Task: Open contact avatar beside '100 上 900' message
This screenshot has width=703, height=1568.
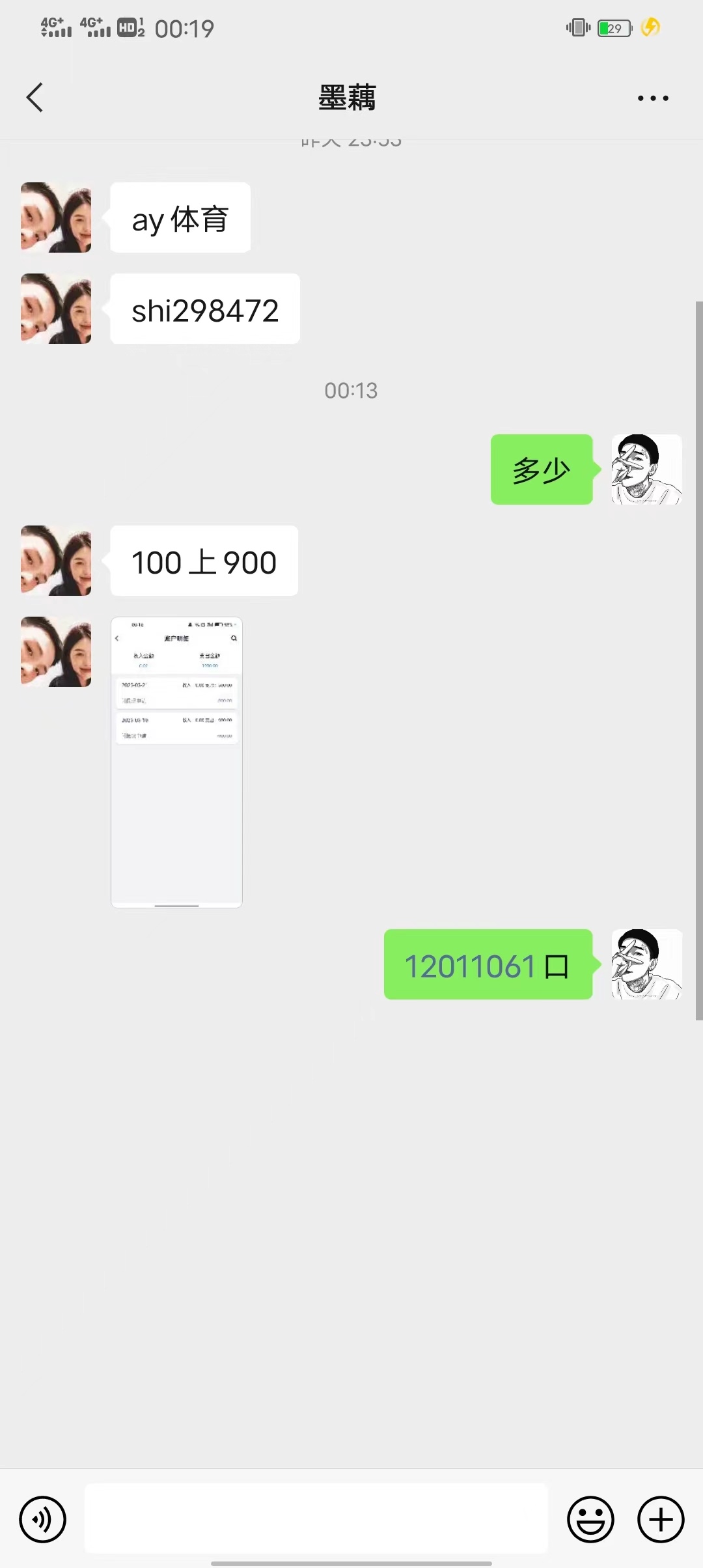Action: 56,561
